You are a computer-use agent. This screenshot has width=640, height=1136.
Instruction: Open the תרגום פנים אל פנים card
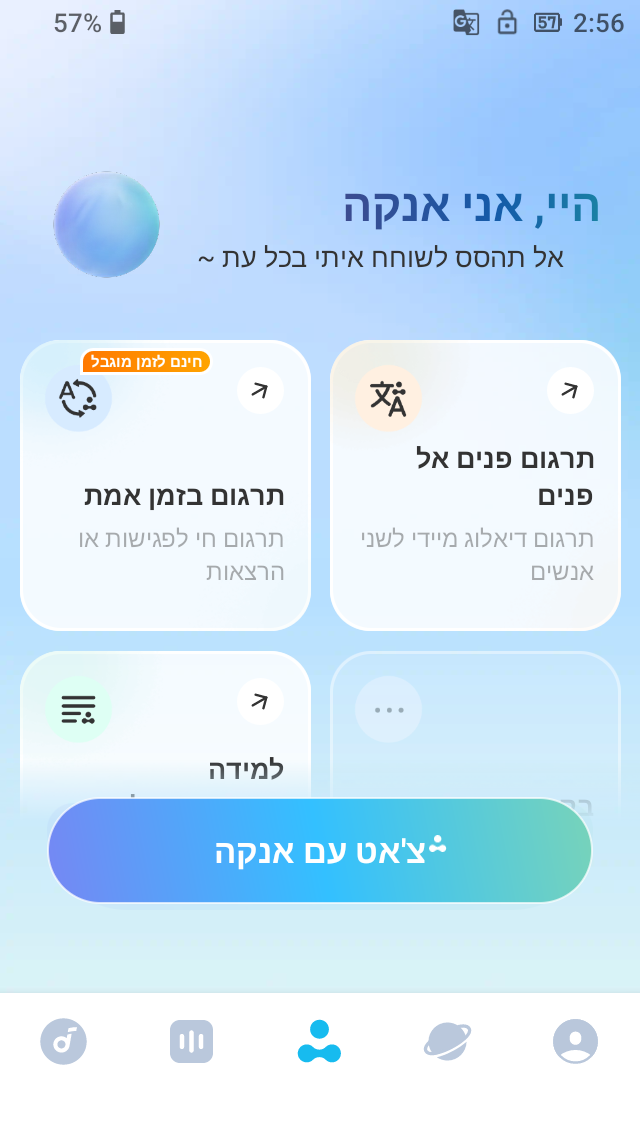pos(475,485)
